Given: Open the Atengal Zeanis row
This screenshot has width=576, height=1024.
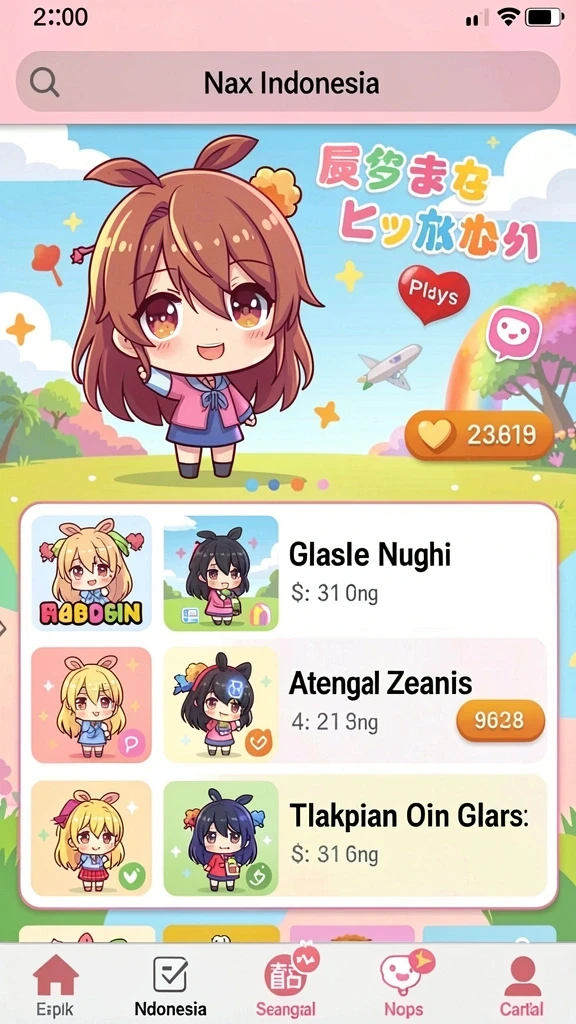Looking at the screenshot, I should click(x=288, y=704).
